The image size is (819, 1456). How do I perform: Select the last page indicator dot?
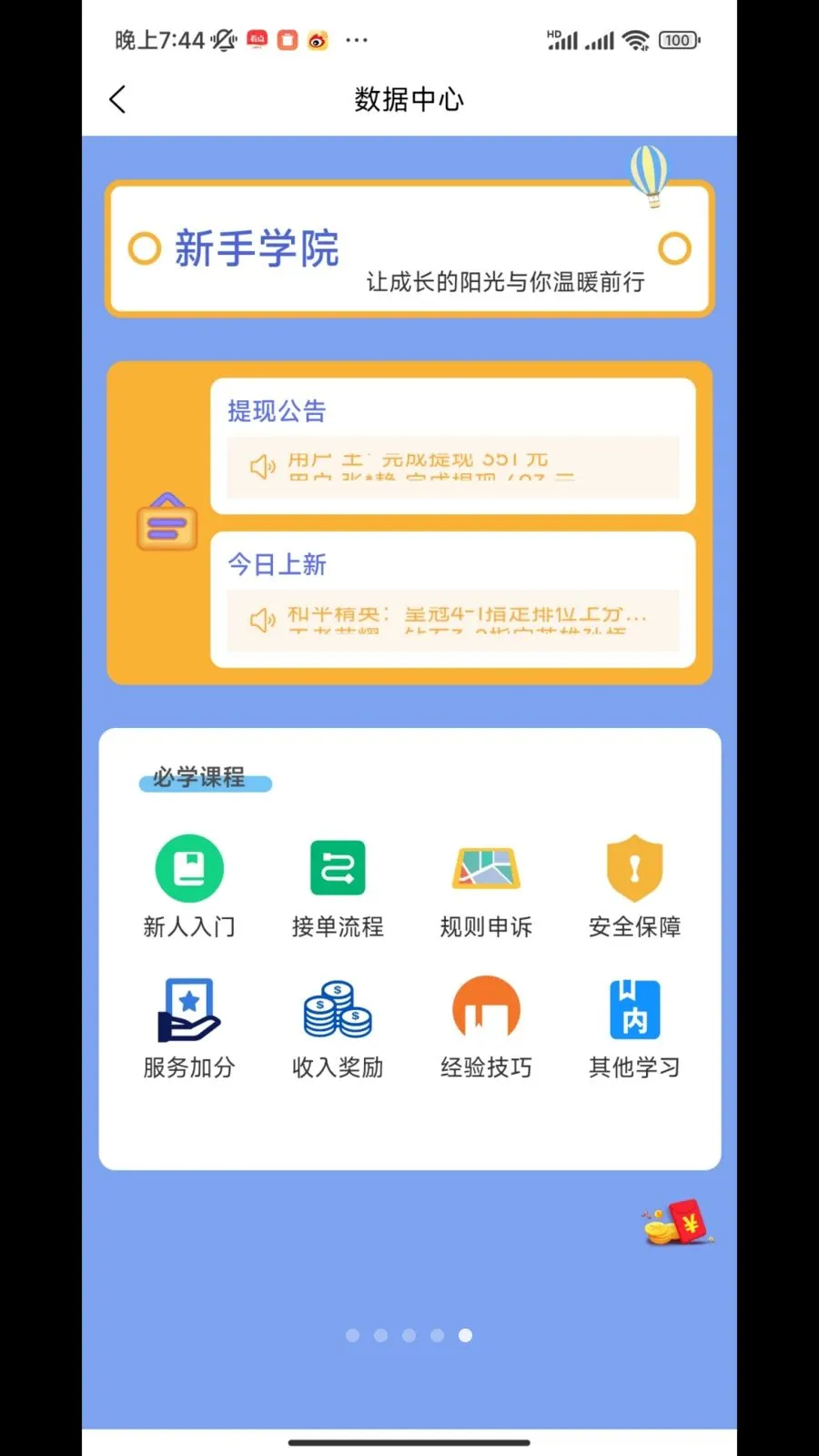[465, 1335]
